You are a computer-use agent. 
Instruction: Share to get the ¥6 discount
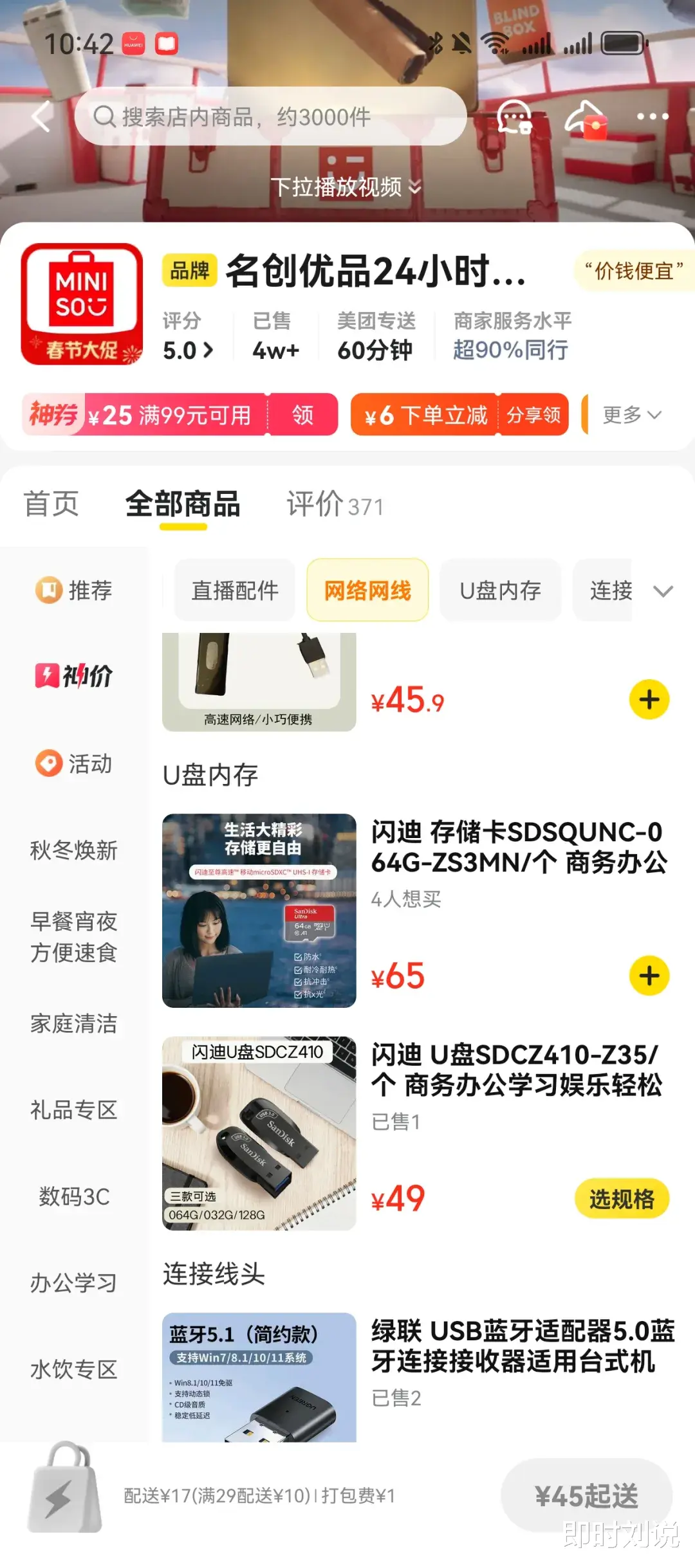tap(533, 415)
